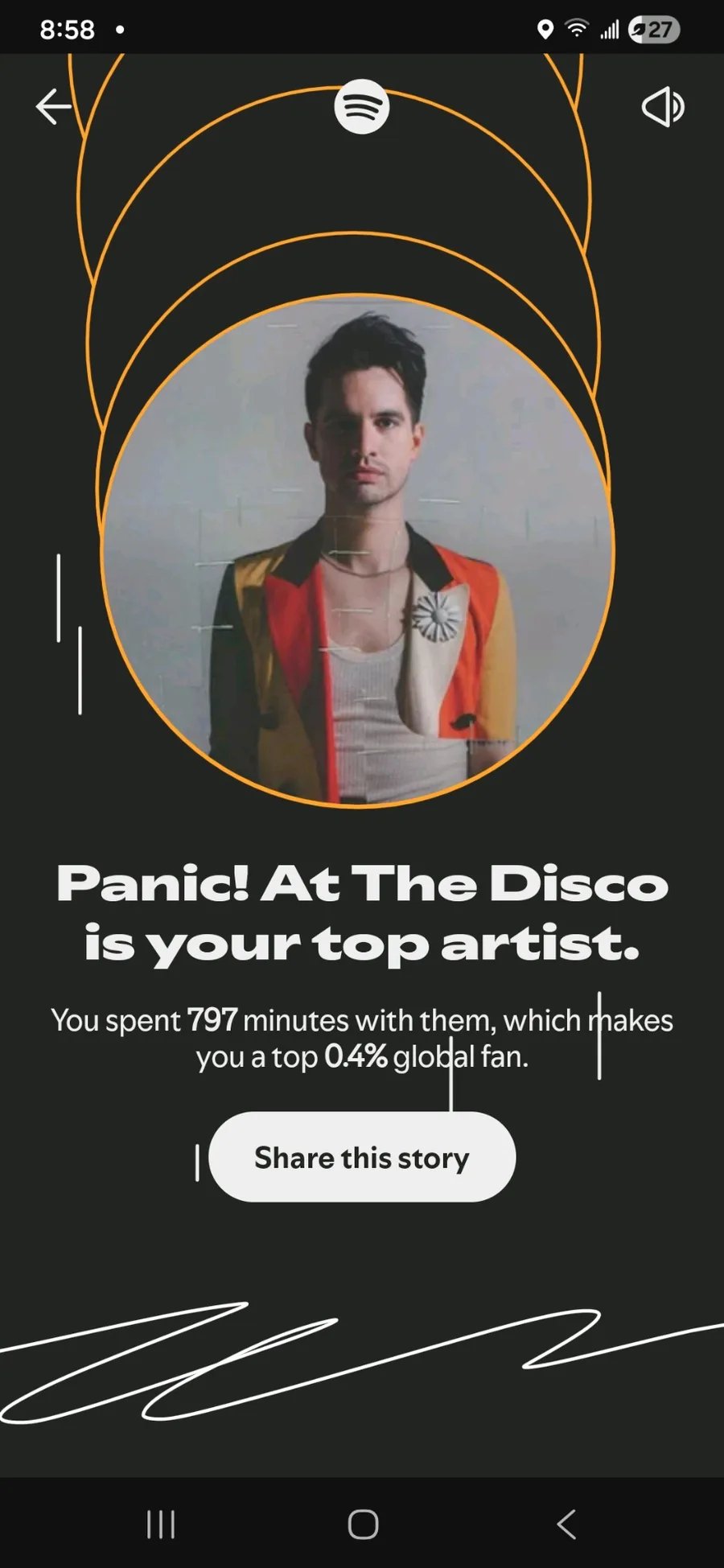Mute the story sound
This screenshot has width=724, height=1568.
pos(662,107)
